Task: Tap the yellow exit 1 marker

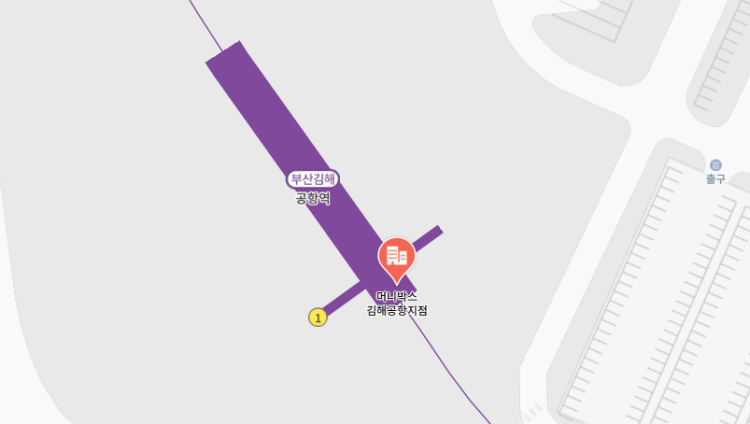Action: tap(318, 318)
